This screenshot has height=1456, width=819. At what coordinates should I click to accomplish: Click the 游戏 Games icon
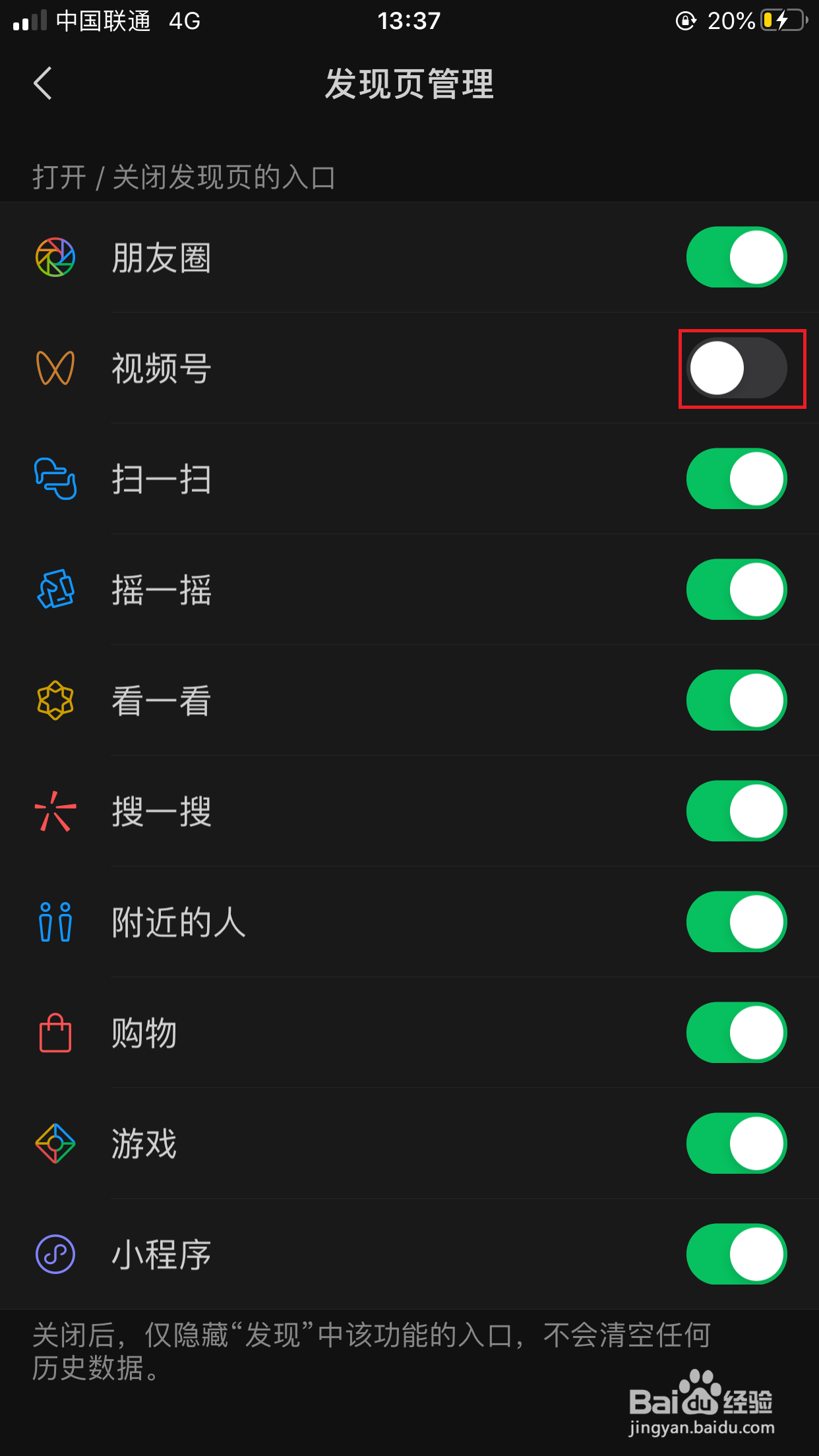click(x=56, y=1144)
